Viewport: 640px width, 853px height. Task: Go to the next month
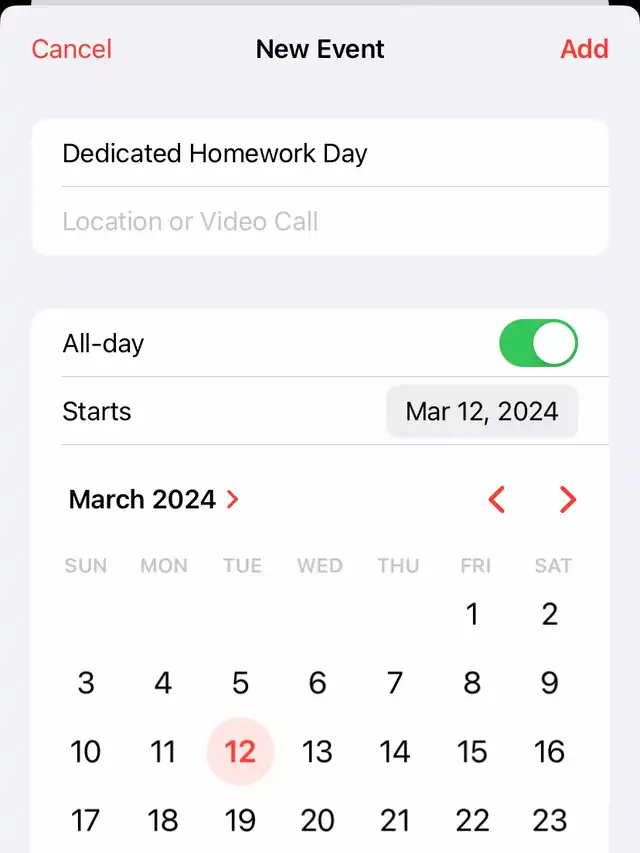click(568, 499)
